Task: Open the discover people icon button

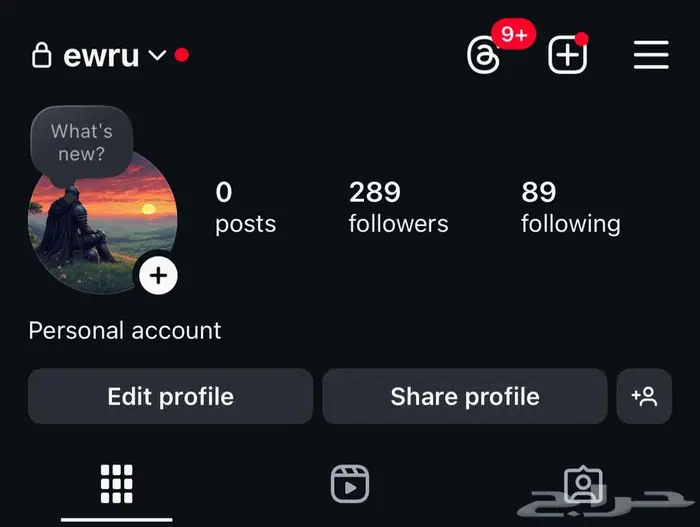Action: (x=644, y=397)
